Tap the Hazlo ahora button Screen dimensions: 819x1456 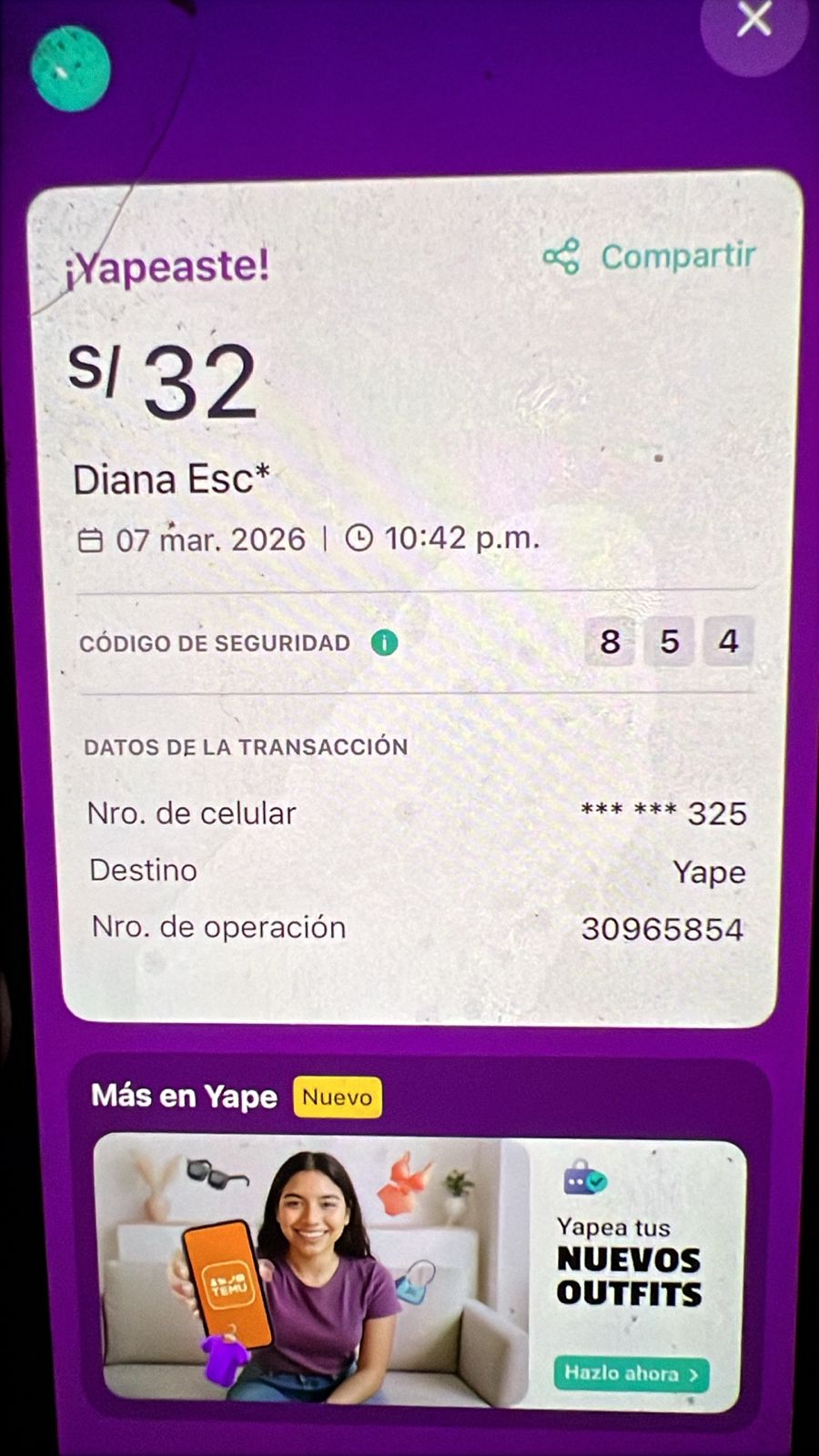(632, 1373)
